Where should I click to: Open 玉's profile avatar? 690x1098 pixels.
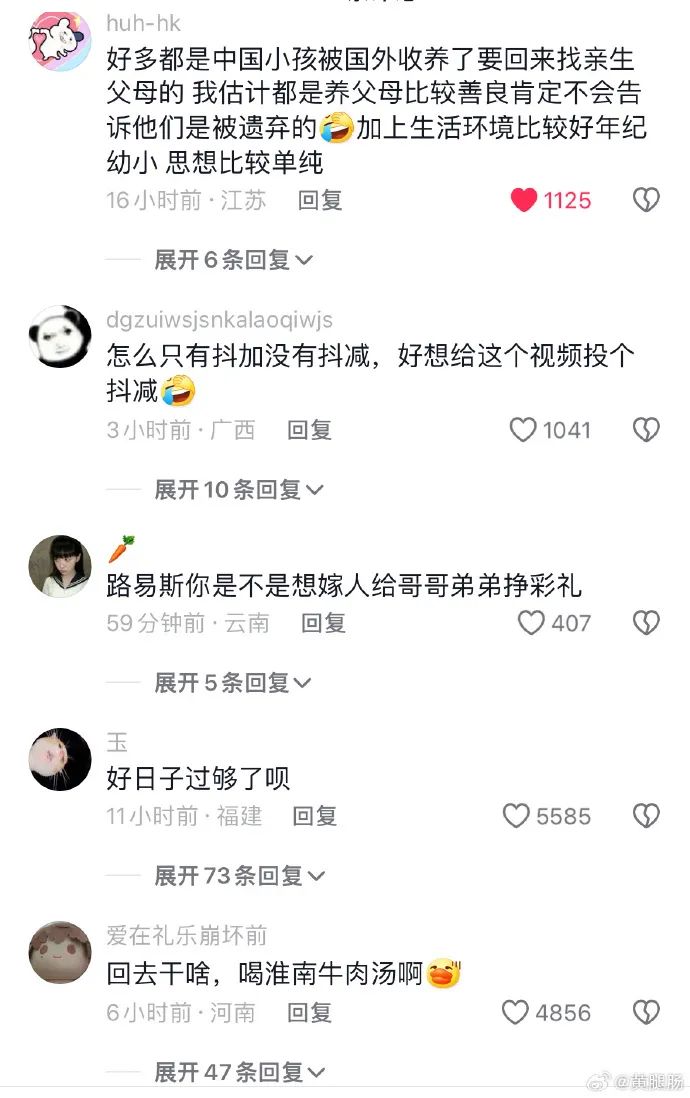point(60,760)
